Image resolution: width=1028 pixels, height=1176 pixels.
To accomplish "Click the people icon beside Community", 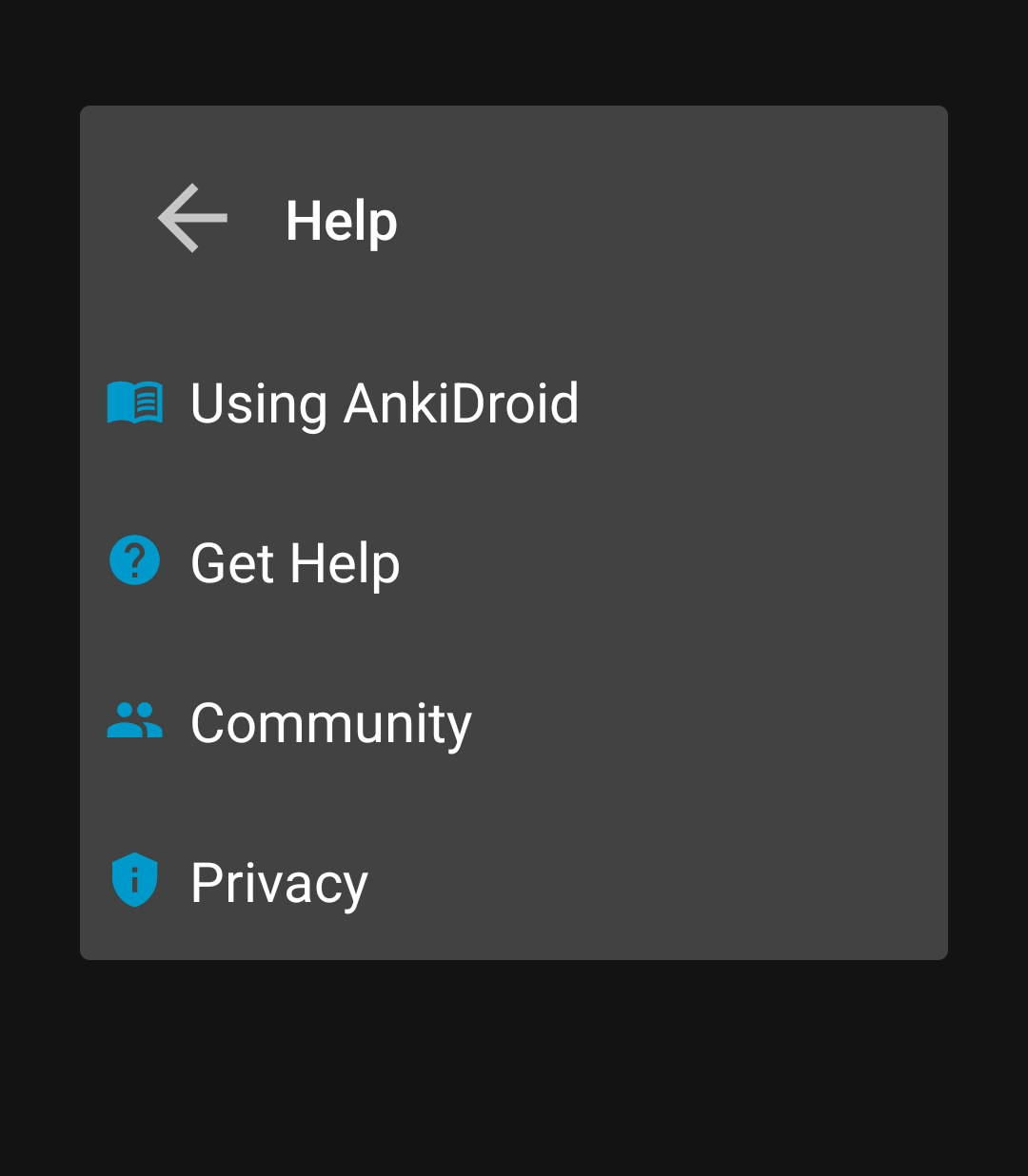I will (x=134, y=721).
